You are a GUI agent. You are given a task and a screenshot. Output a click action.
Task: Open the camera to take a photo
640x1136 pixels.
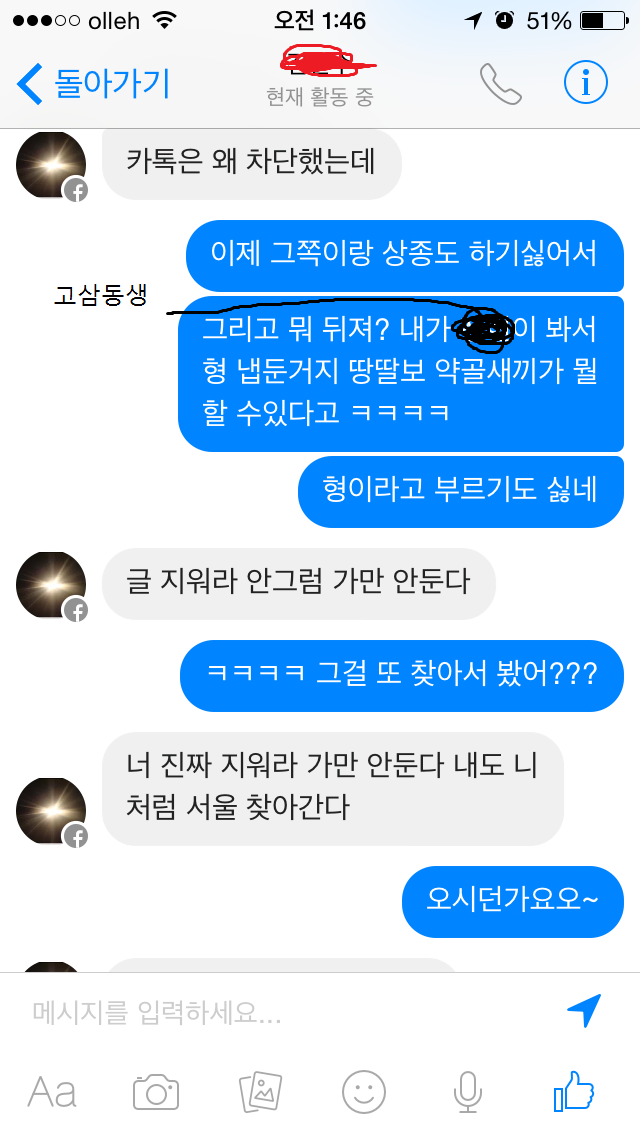click(156, 1092)
